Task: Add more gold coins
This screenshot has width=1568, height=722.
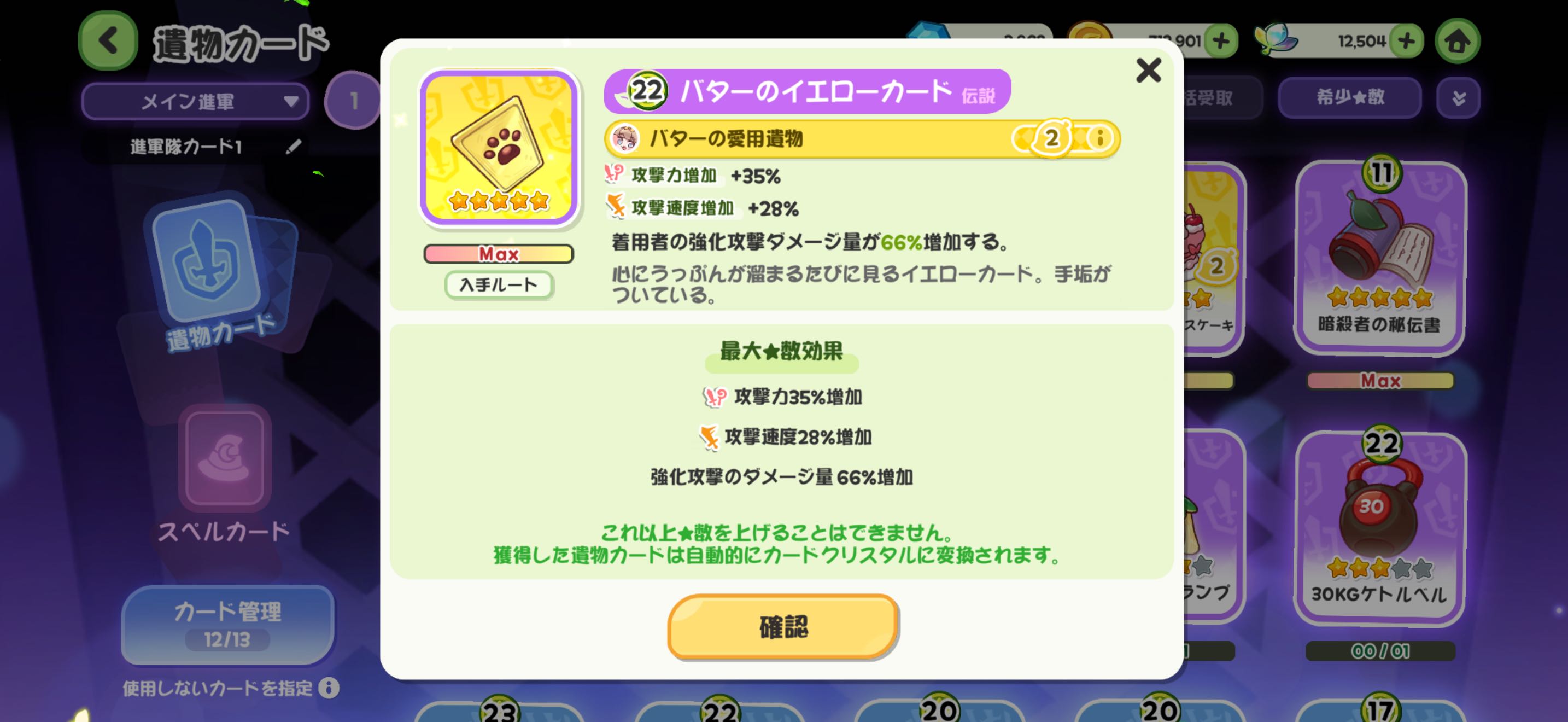Action: point(1220,42)
